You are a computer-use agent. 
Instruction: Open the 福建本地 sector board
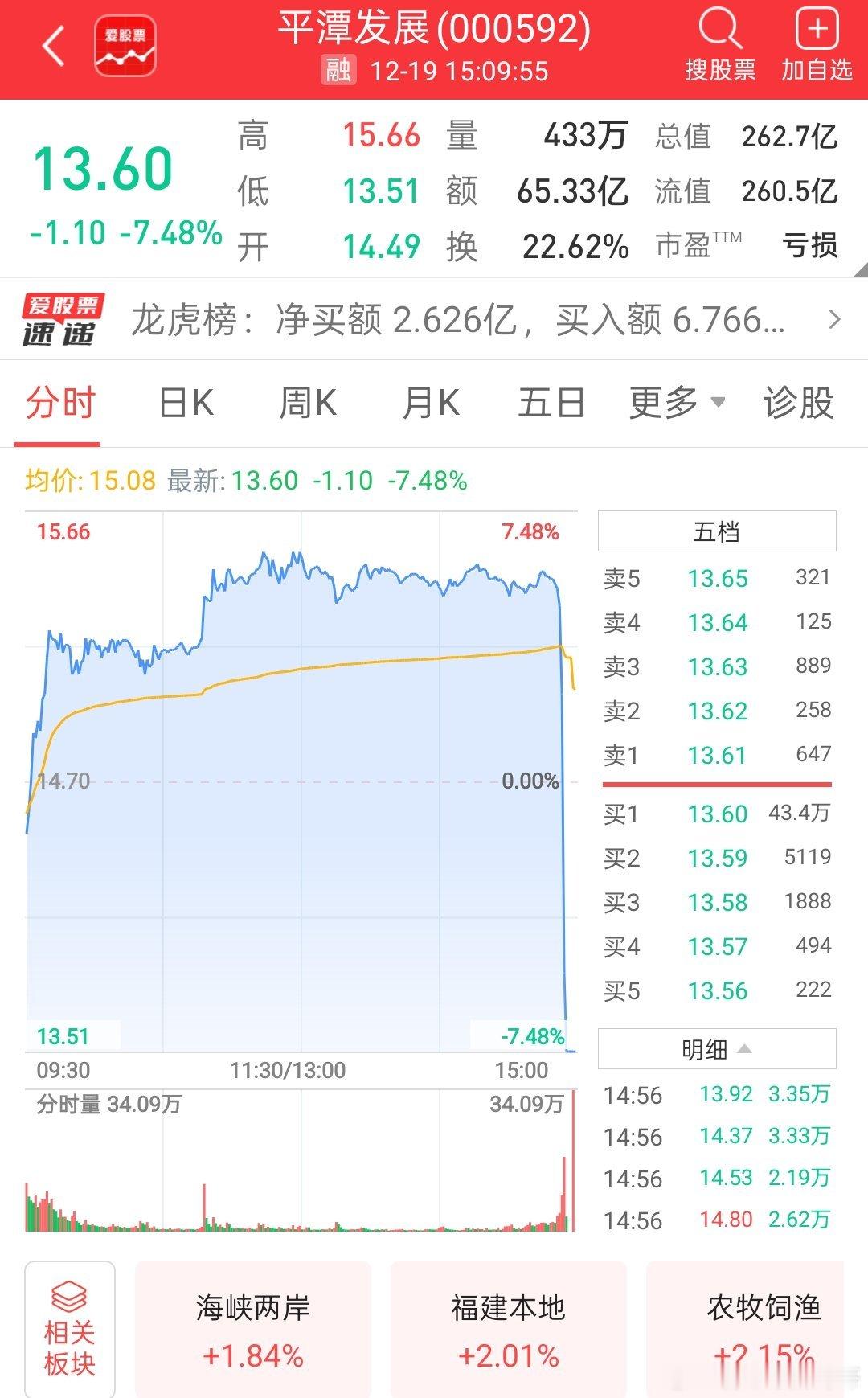click(x=508, y=1328)
